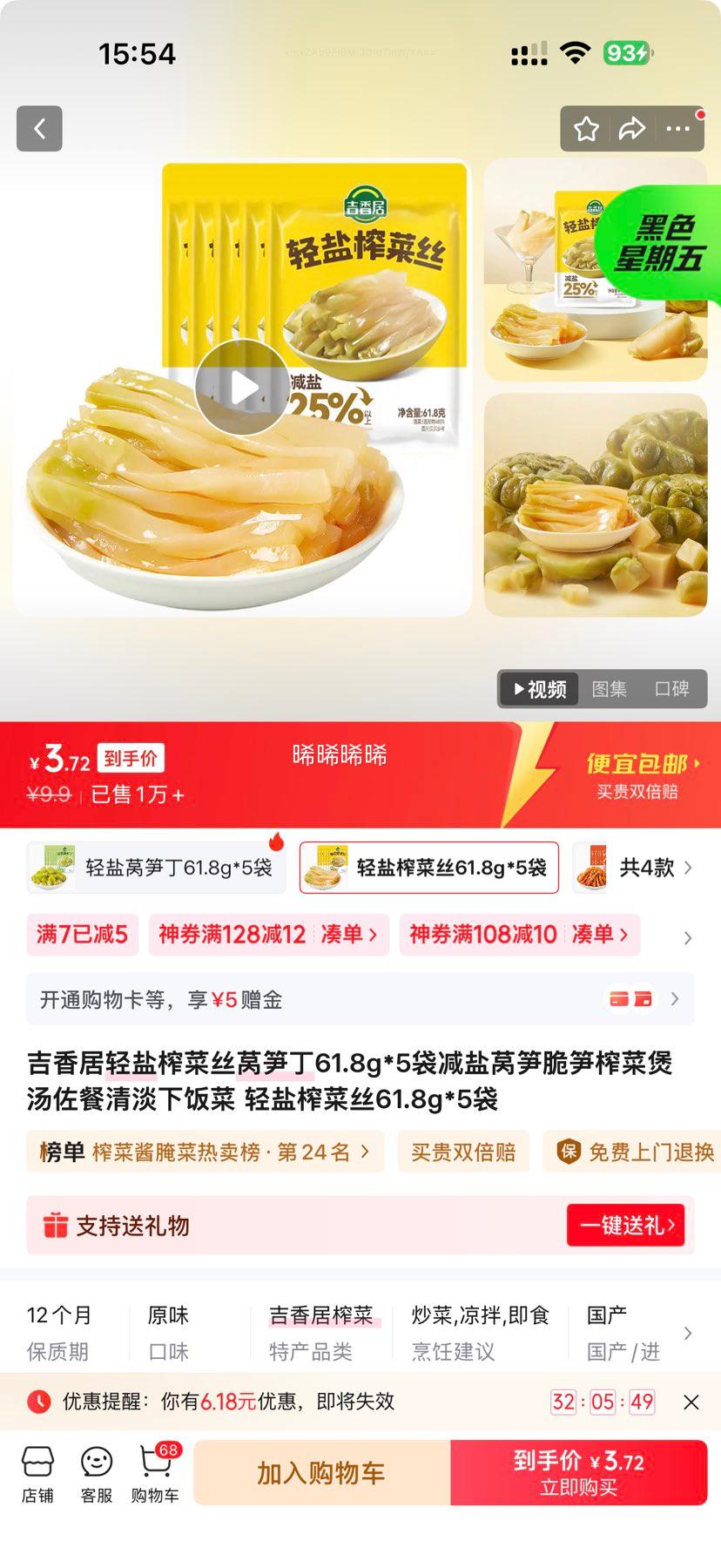This screenshot has width=721, height=1568.
Task: Open 神券满128减12 凑单 coupon
Action: click(x=268, y=935)
